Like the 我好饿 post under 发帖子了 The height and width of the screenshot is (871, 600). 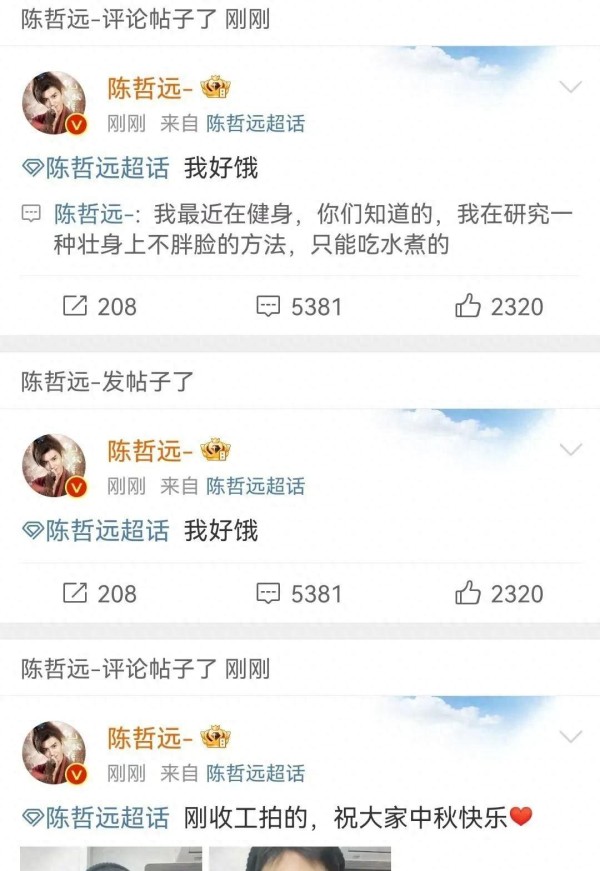tap(499, 593)
